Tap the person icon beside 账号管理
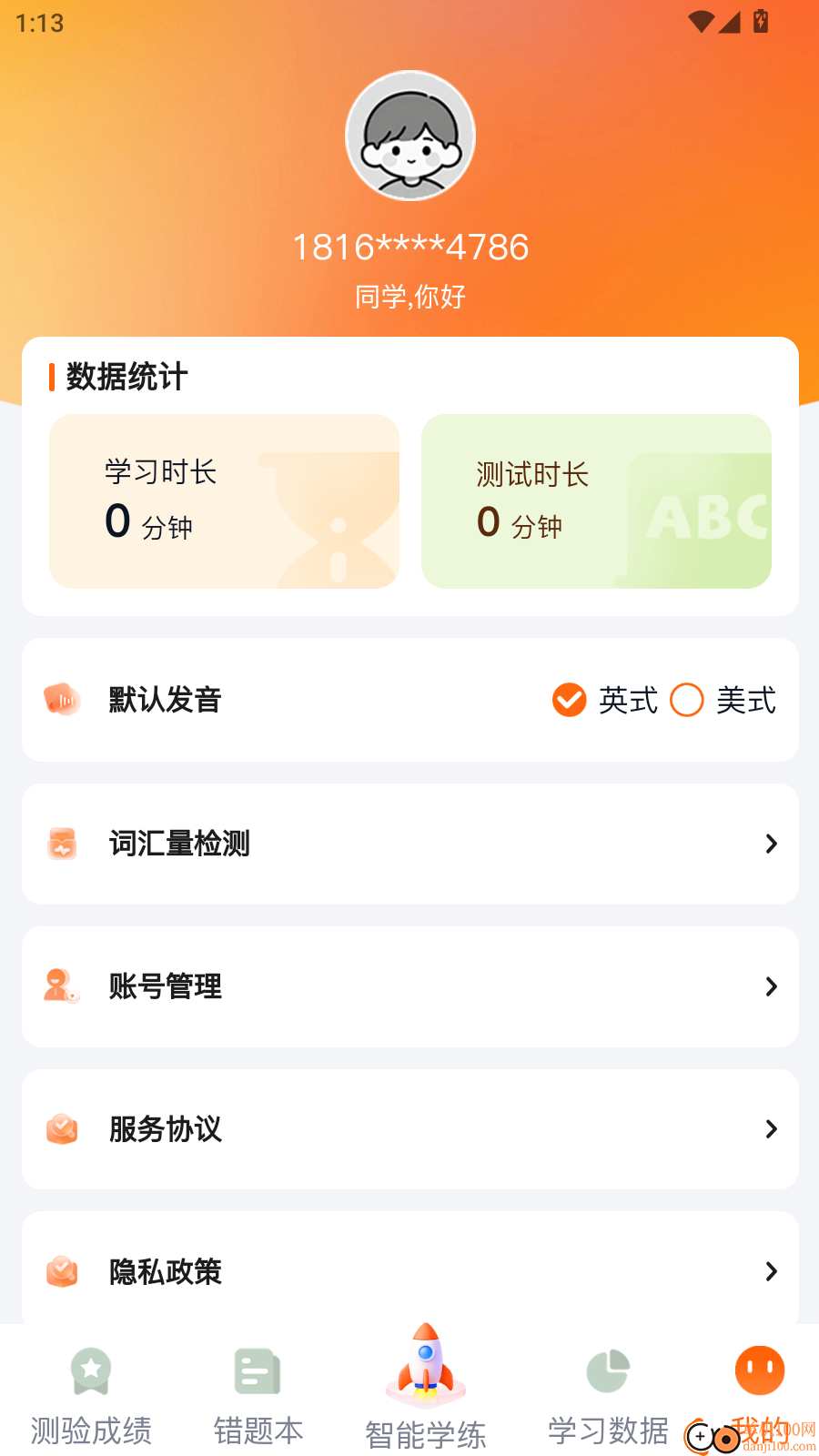The height and width of the screenshot is (1456, 819). tap(60, 986)
